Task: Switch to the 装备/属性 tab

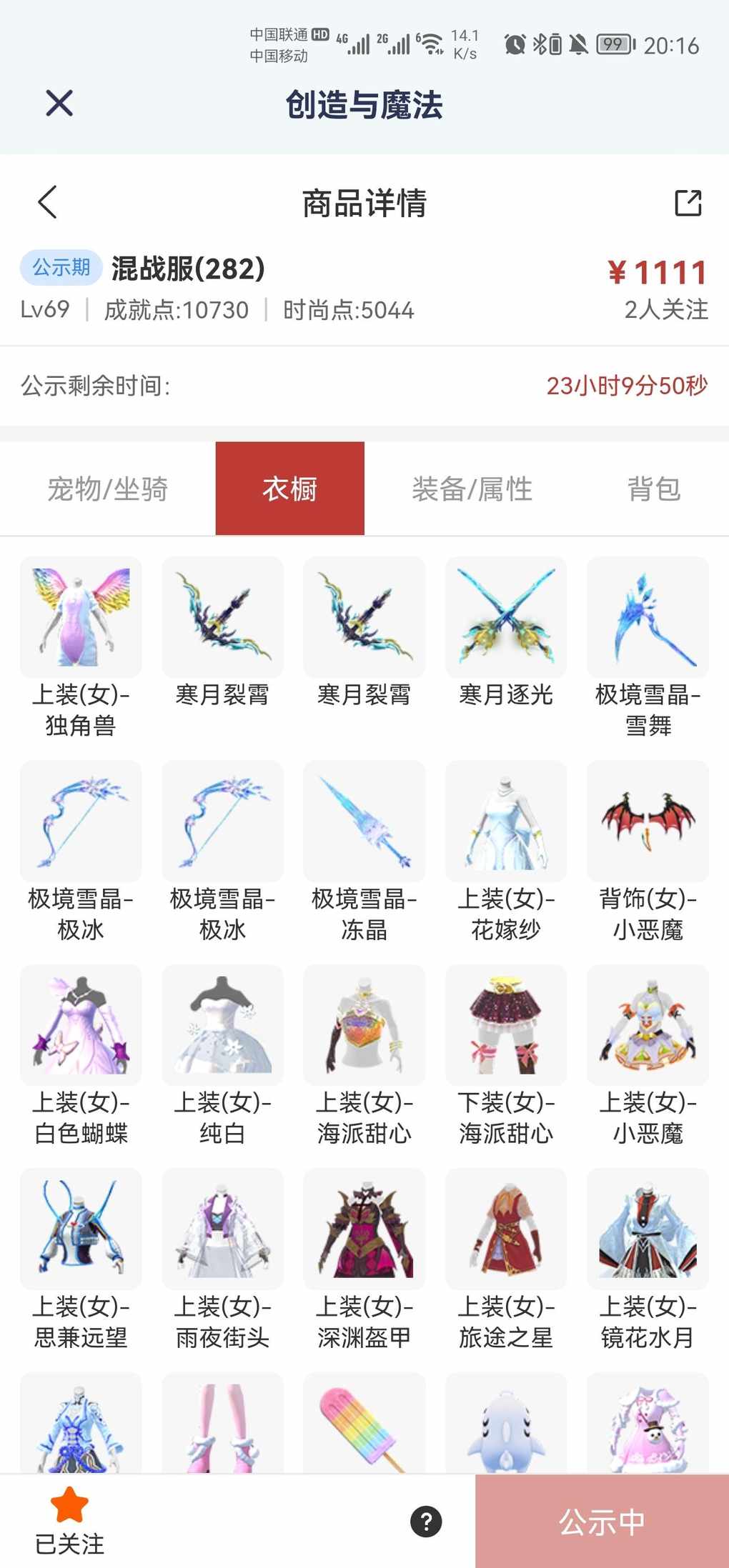Action: [472, 489]
